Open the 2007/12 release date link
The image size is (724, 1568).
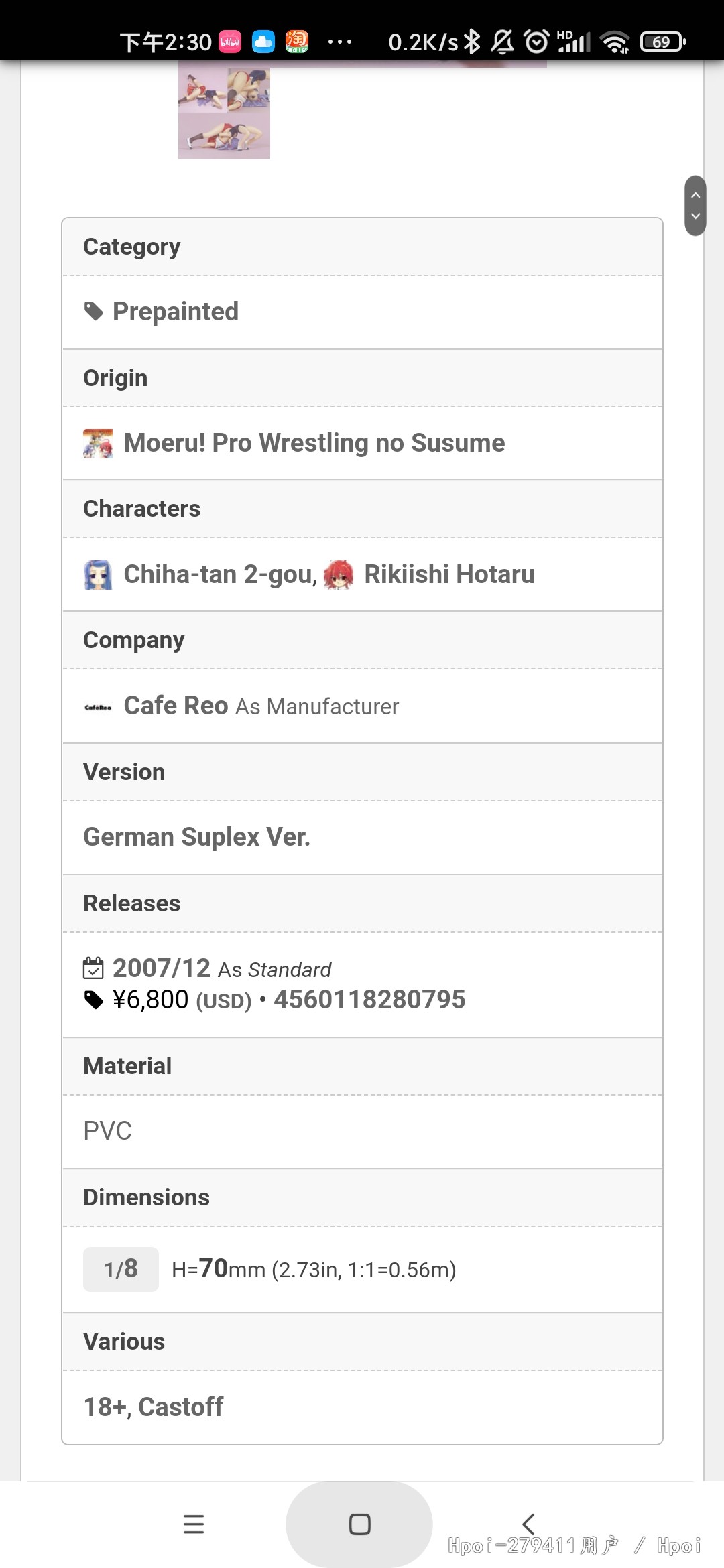162,968
